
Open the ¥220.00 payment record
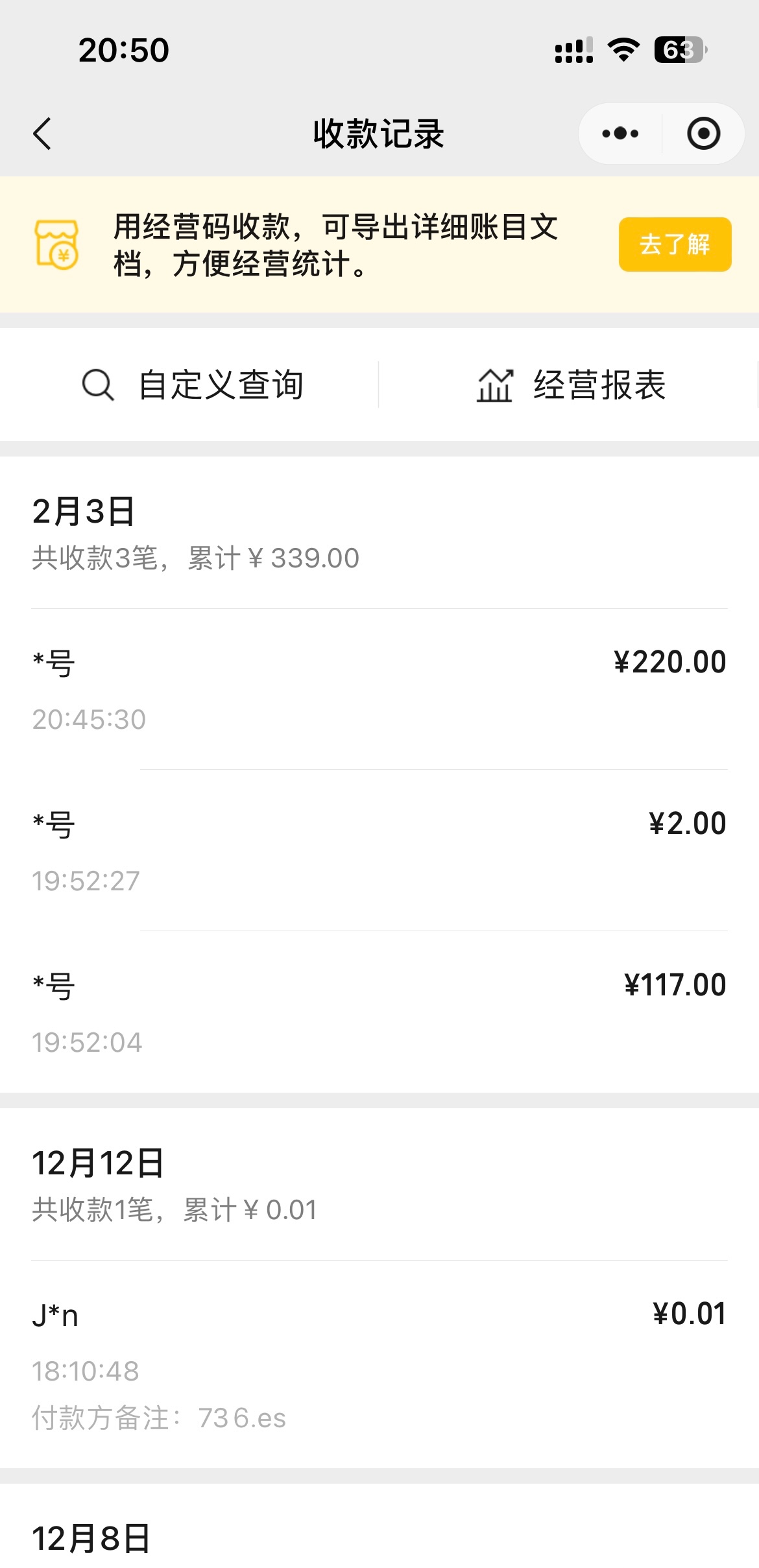click(379, 689)
